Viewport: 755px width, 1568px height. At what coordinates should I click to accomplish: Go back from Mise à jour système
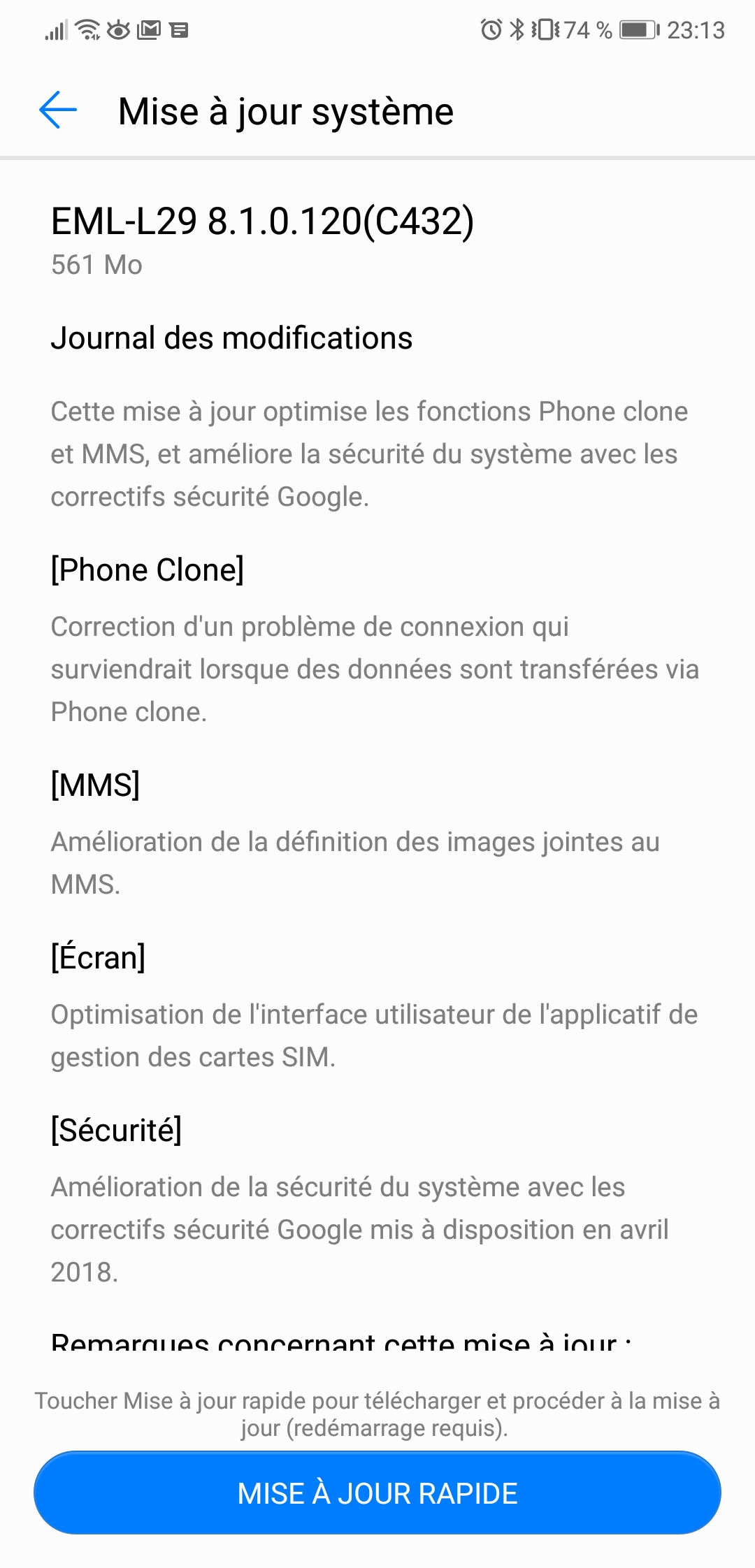58,110
